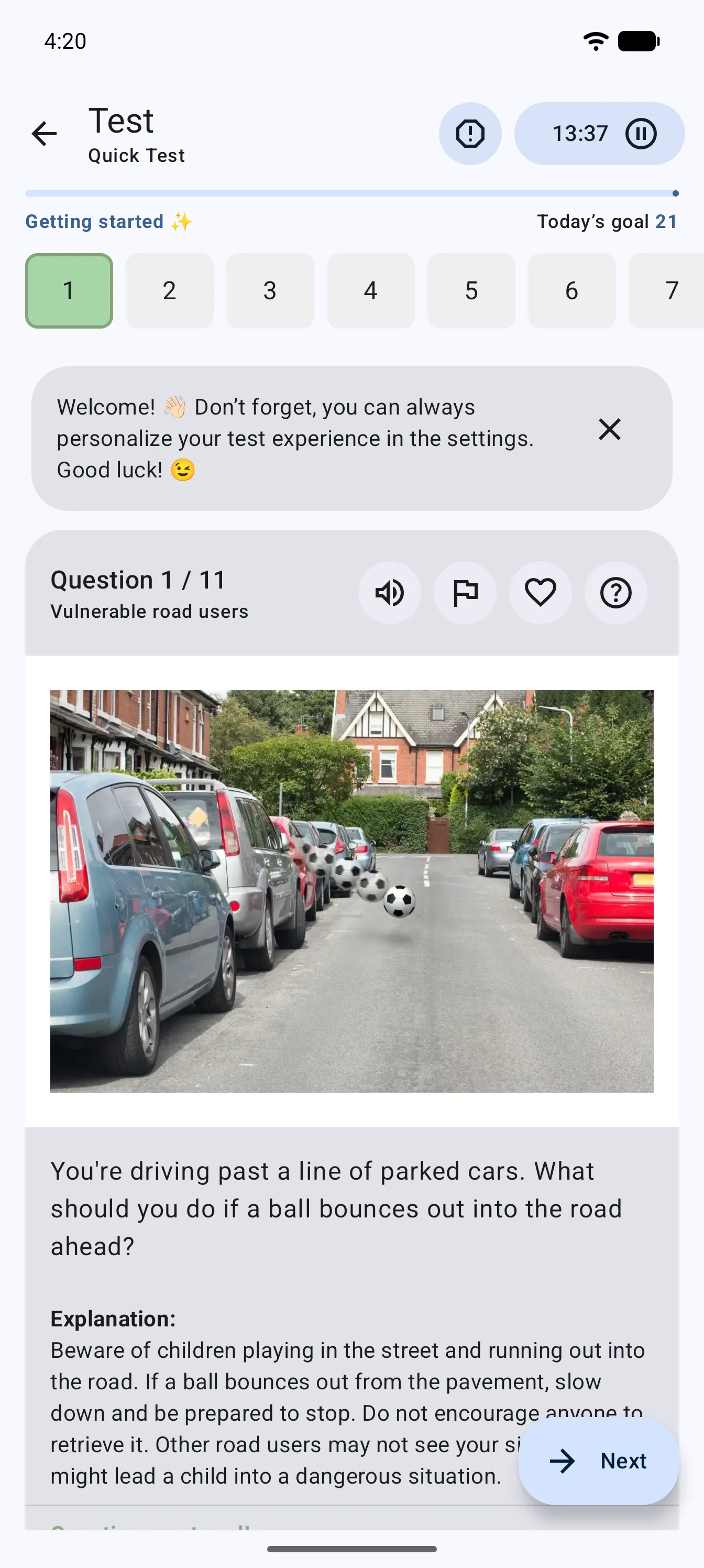Flag question 1 for review
This screenshot has height=1568, width=704.
point(465,593)
